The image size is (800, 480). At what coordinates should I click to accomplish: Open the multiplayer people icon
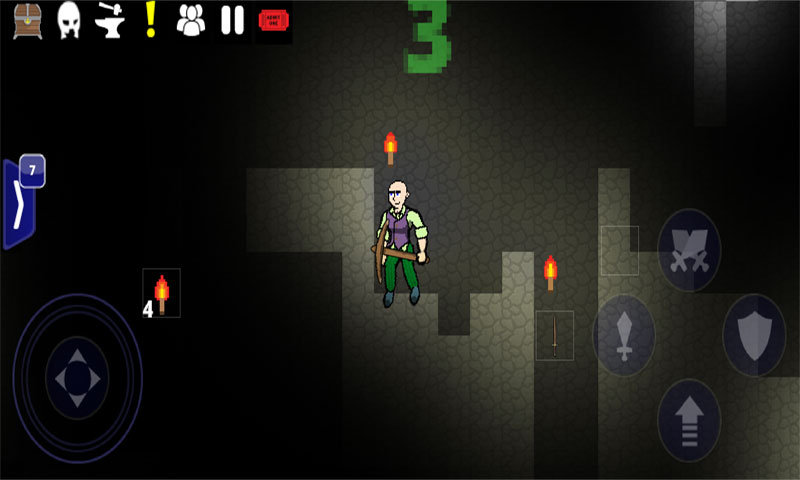coord(190,20)
